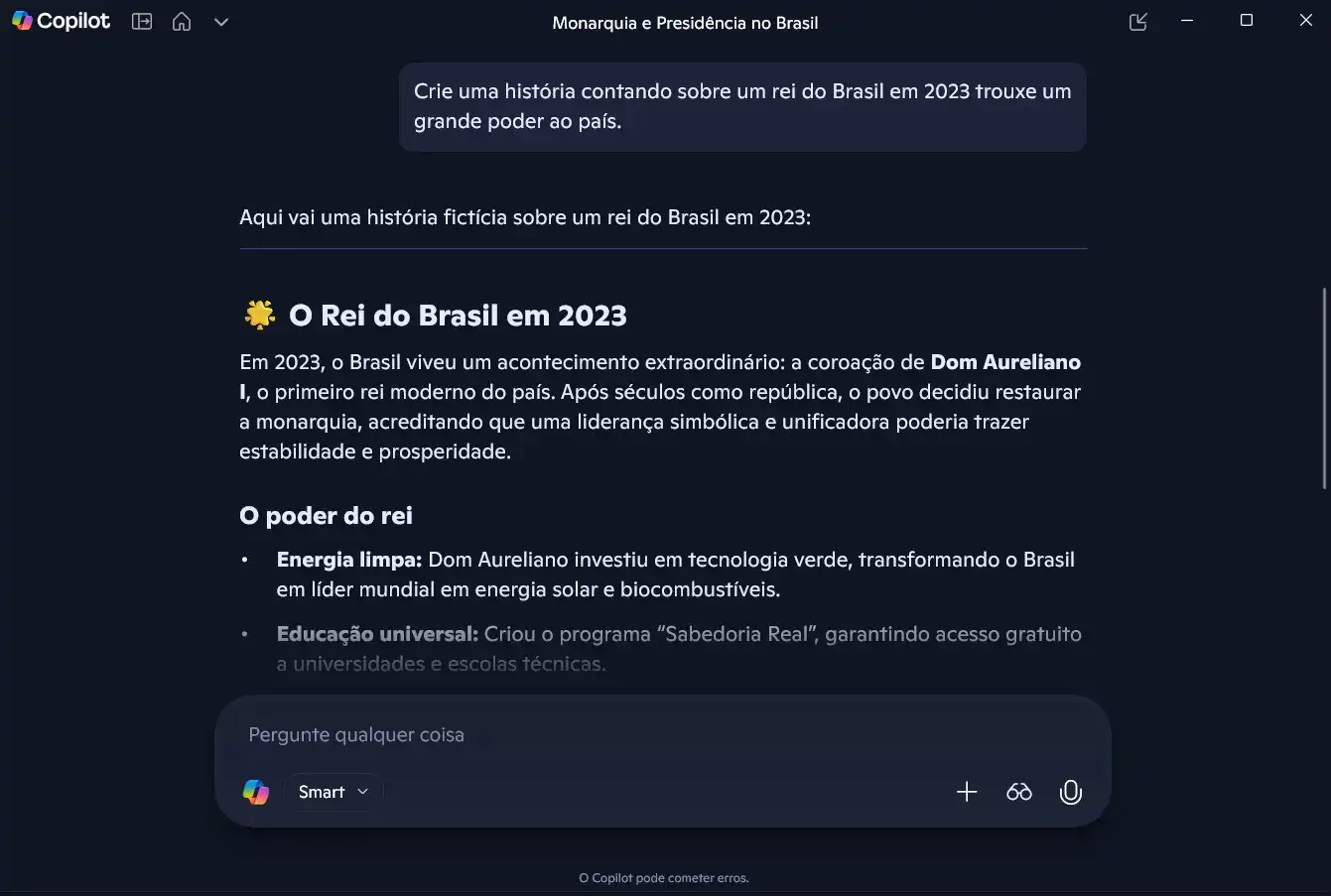This screenshot has height=896, width=1331.
Task: Maximize the Copilot window
Action: [1247, 21]
